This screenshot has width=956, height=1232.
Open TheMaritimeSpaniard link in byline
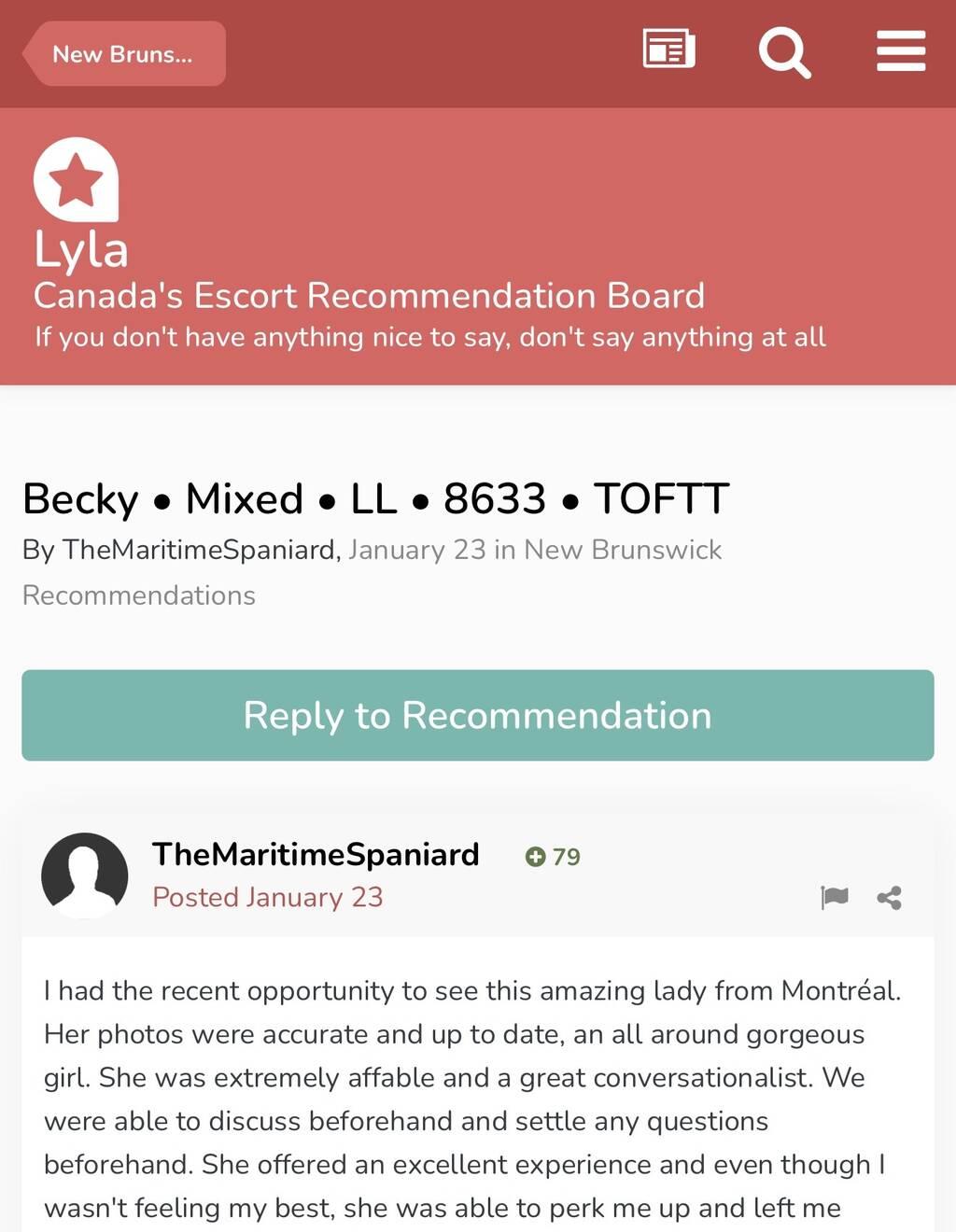[x=199, y=550]
